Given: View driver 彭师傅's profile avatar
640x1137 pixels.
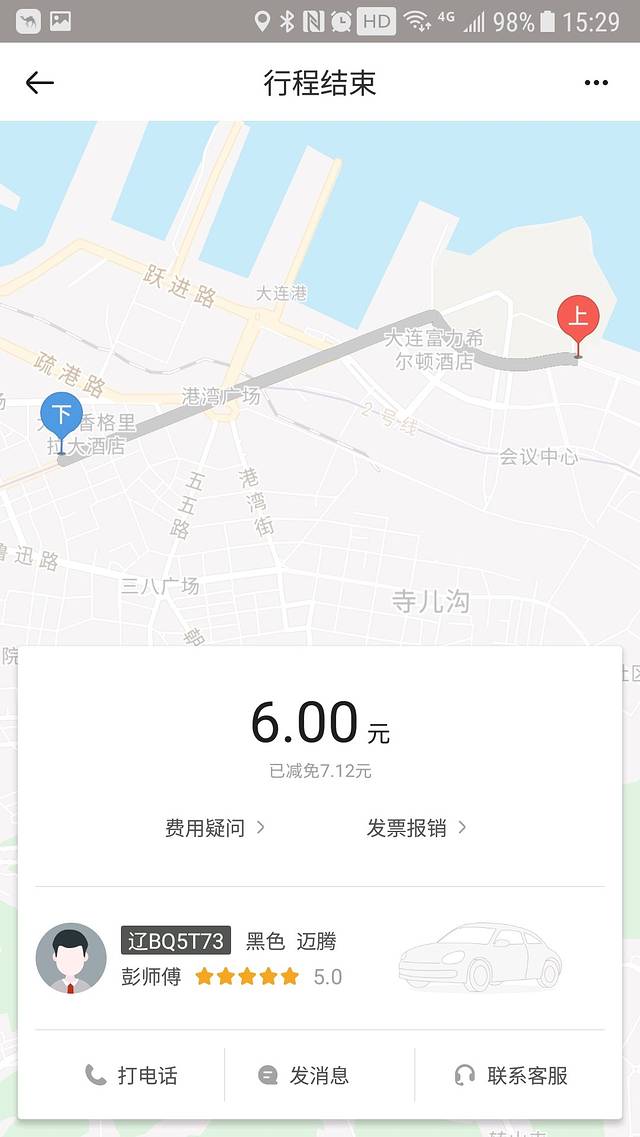Looking at the screenshot, I should click(71, 958).
